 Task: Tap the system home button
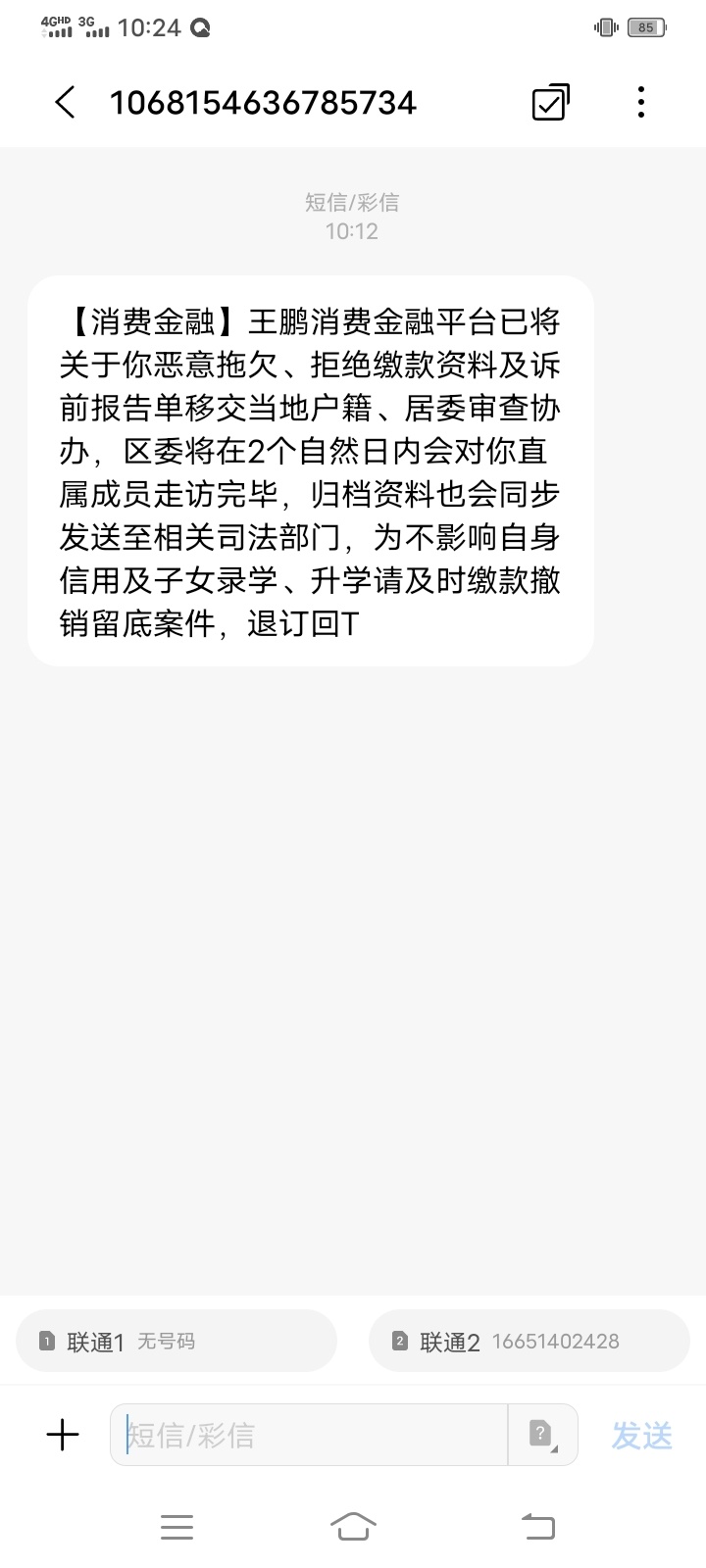353,1526
